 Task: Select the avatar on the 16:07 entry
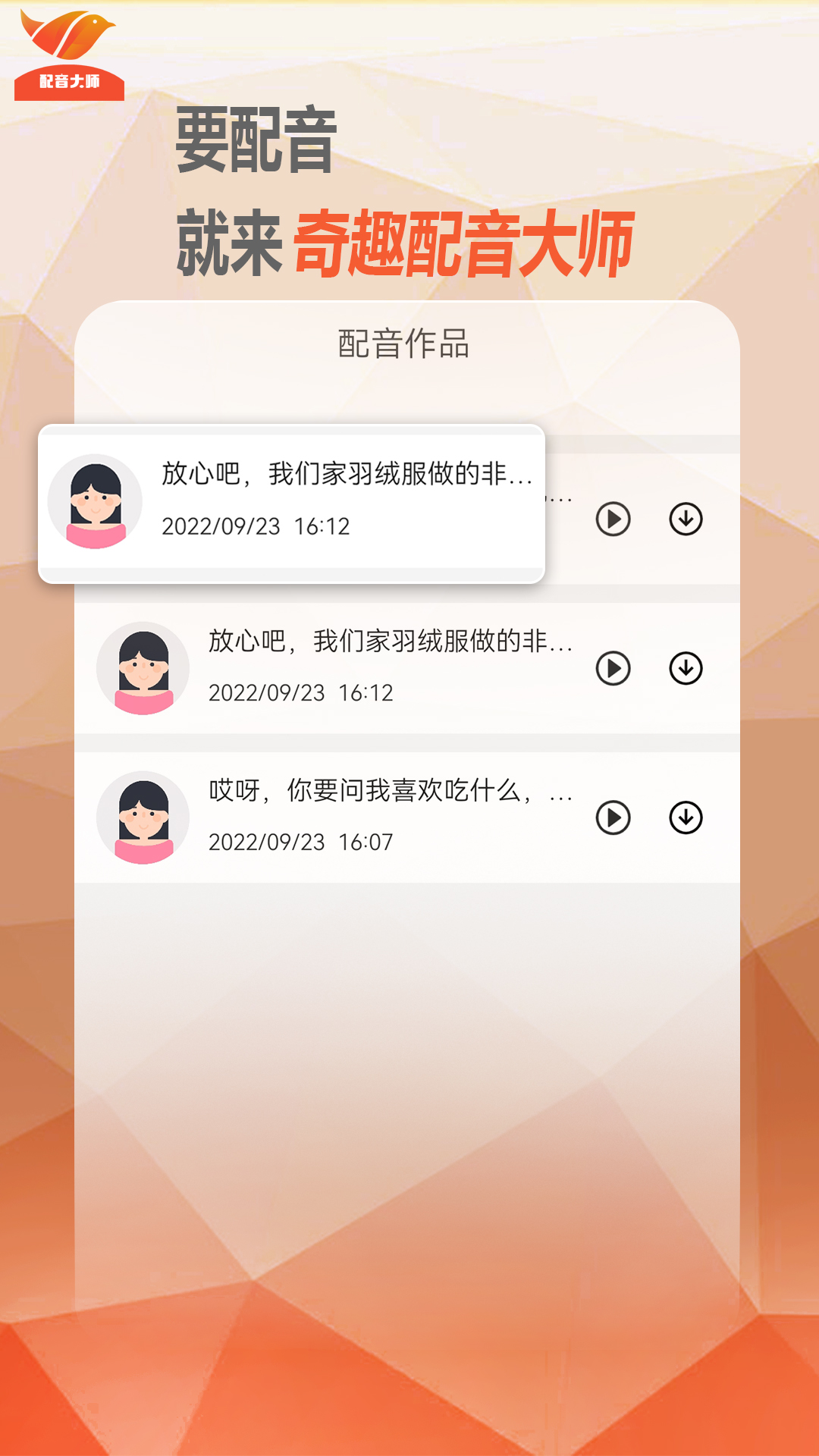point(143,815)
